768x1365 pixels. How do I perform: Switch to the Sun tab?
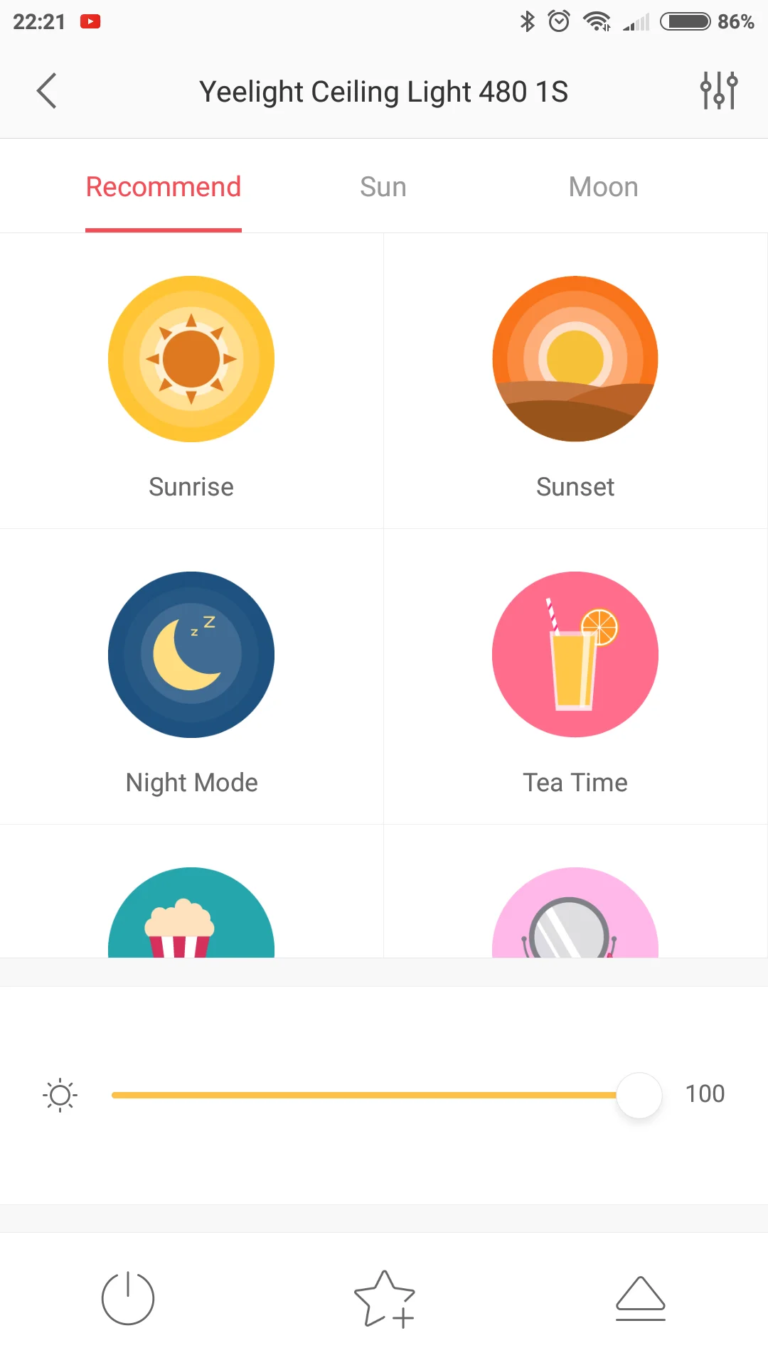pos(383,186)
